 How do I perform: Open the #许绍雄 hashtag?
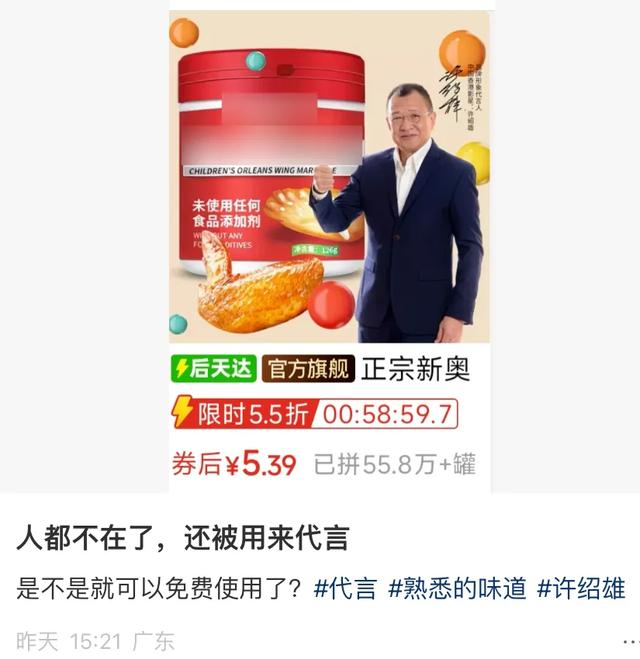[581, 588]
